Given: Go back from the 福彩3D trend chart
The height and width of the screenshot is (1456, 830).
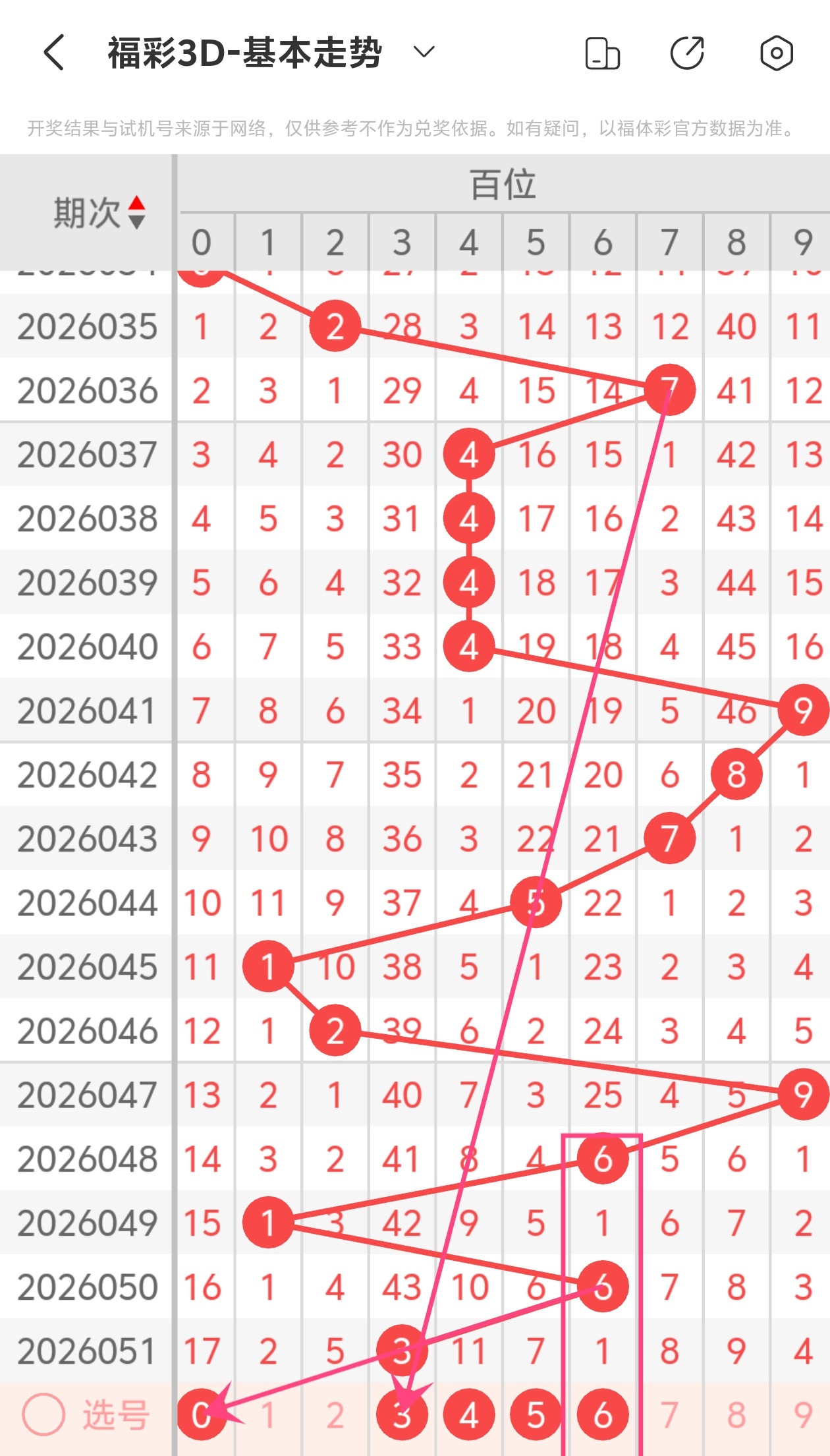Looking at the screenshot, I should point(54,53).
